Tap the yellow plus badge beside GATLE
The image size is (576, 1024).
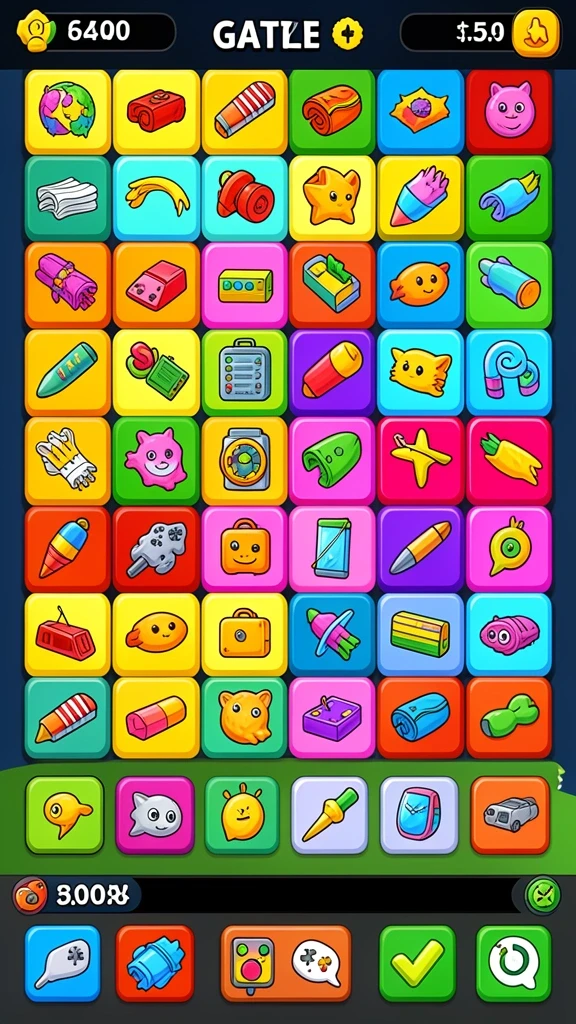click(347, 33)
